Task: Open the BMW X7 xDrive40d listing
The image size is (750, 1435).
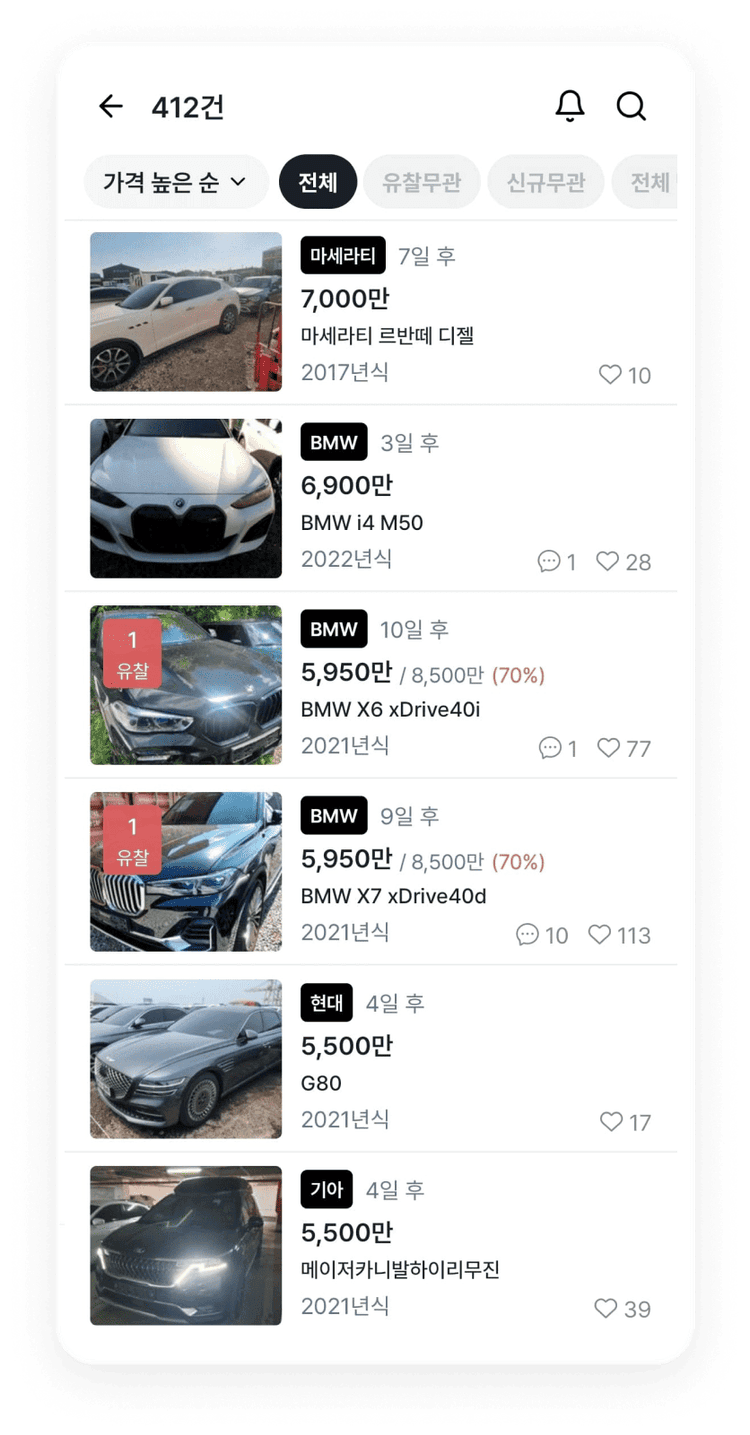Action: pos(393,896)
